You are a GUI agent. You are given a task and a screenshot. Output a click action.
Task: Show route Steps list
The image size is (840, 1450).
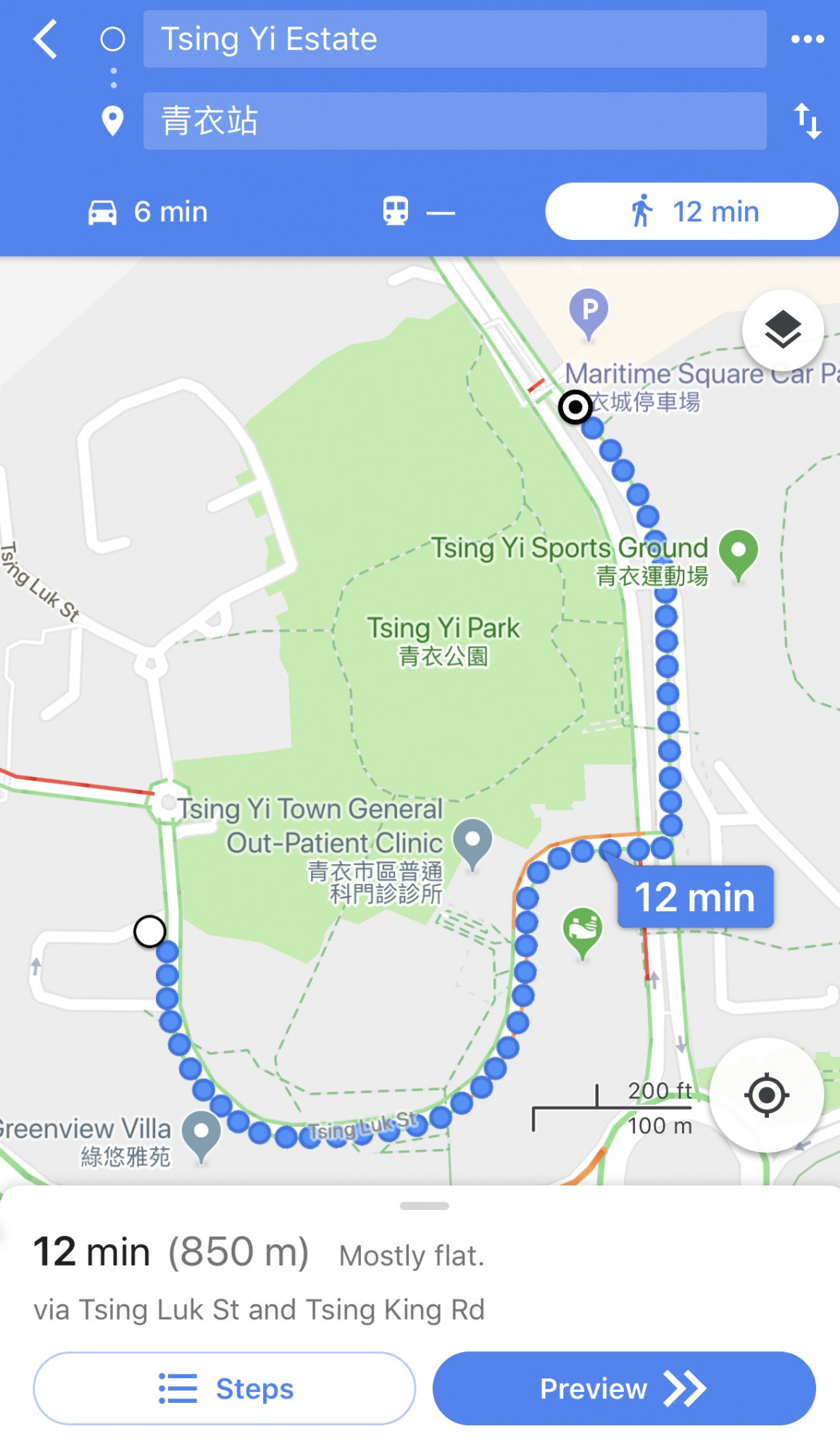(224, 1388)
